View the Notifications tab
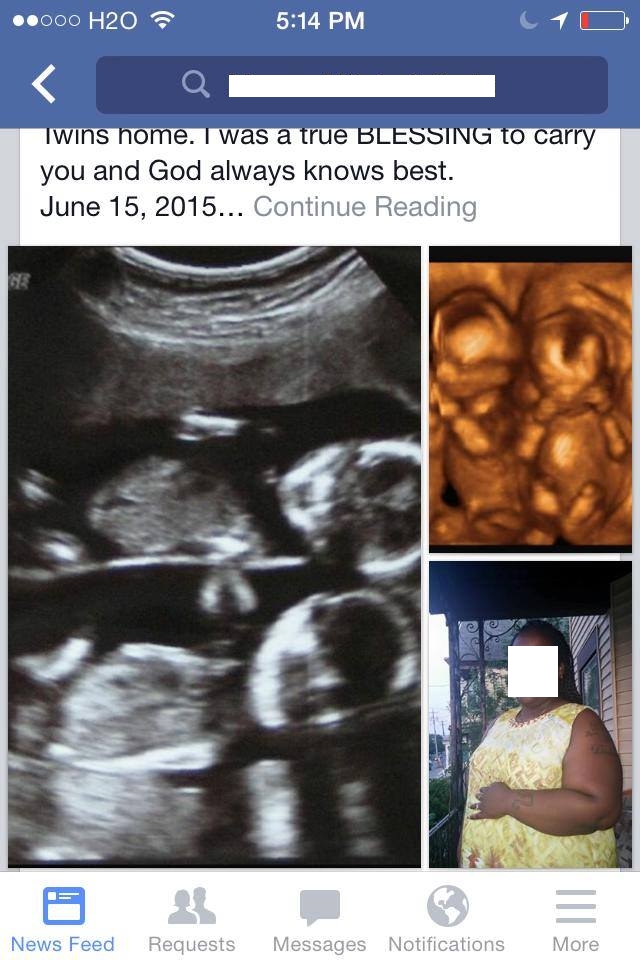 click(x=447, y=919)
